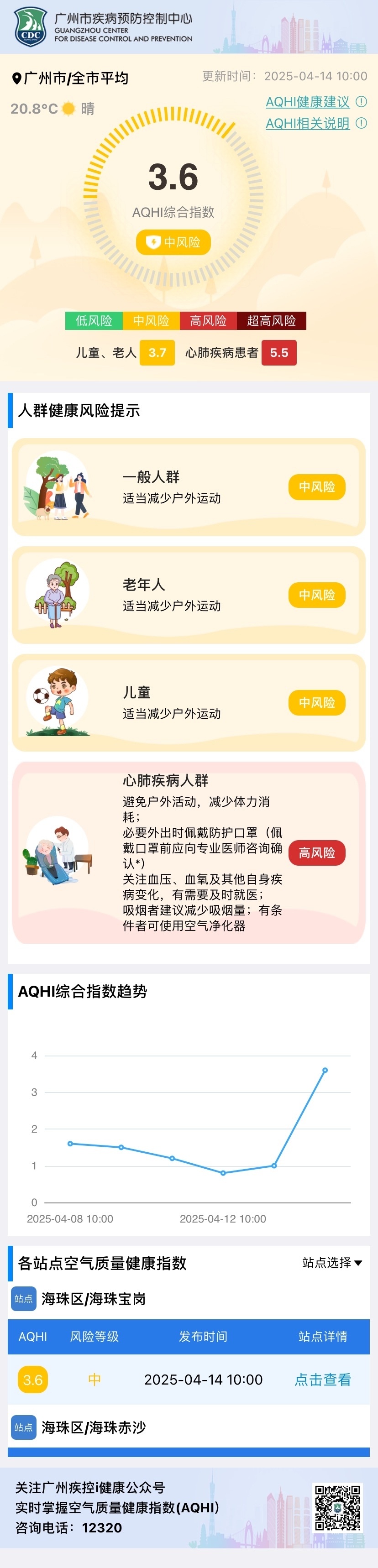378x1568 pixels.
Task: View the AQHI相关说明 explanation
Action: click(x=308, y=124)
